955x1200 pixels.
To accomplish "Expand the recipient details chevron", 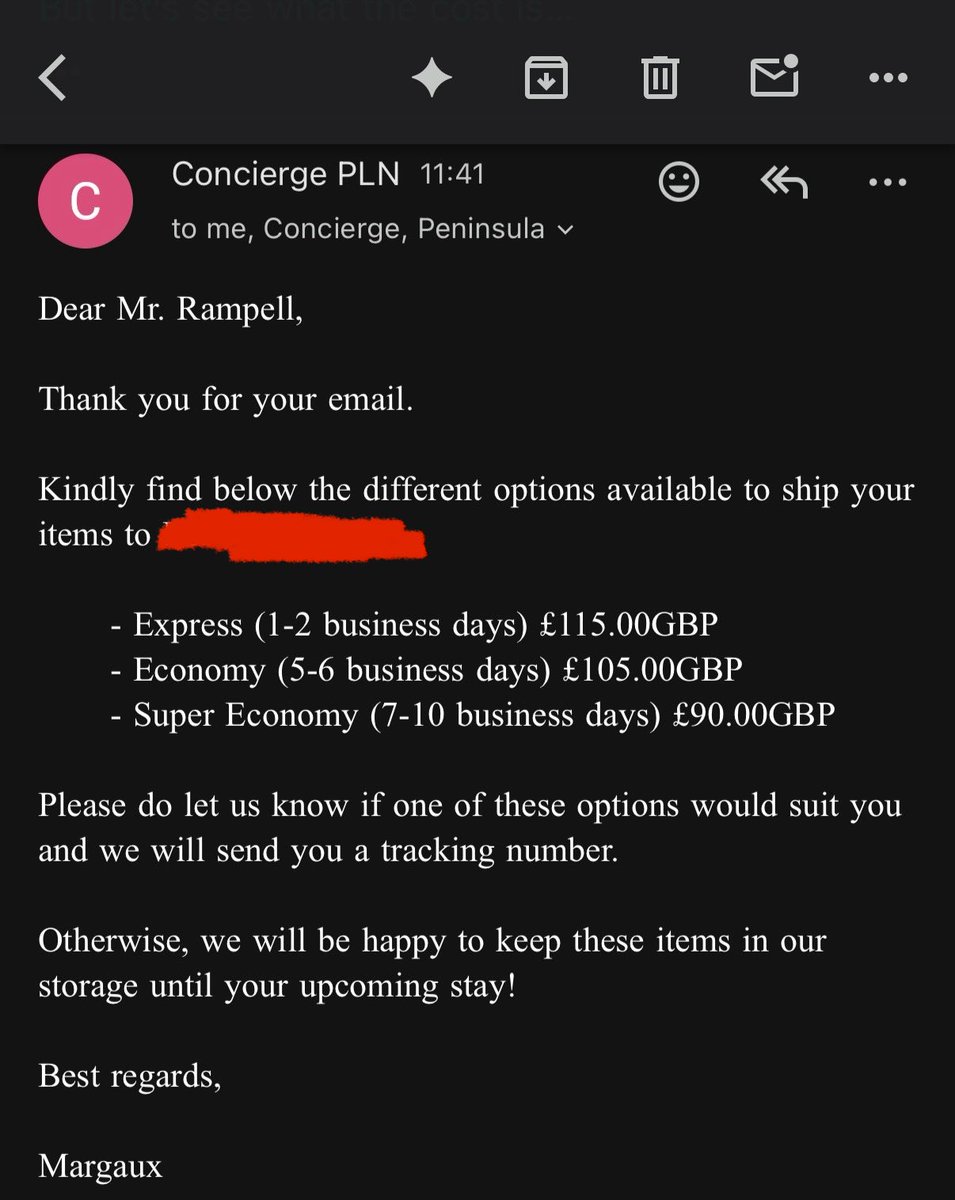I will tap(566, 230).
